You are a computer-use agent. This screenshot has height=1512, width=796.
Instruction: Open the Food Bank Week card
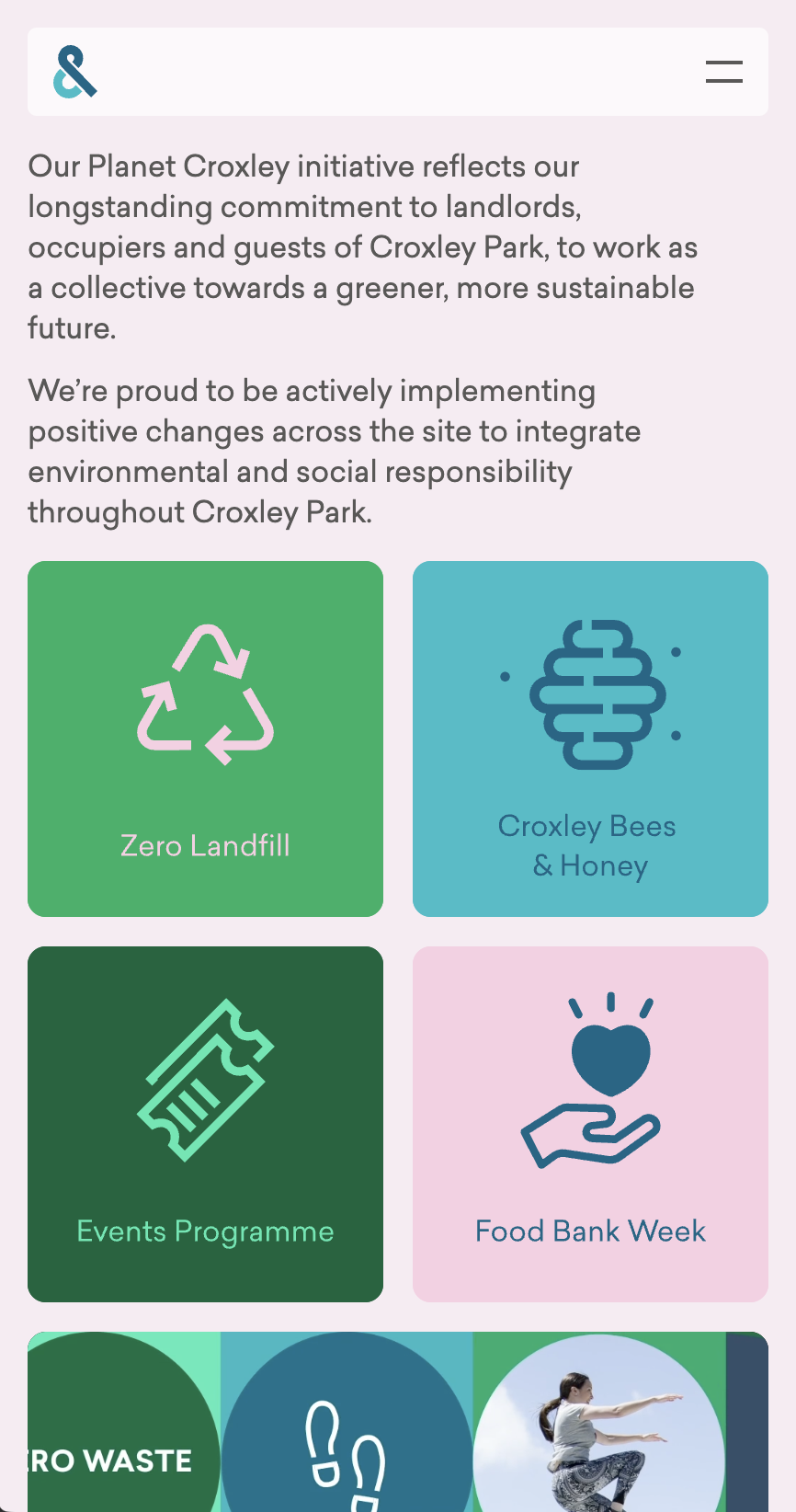[590, 1124]
